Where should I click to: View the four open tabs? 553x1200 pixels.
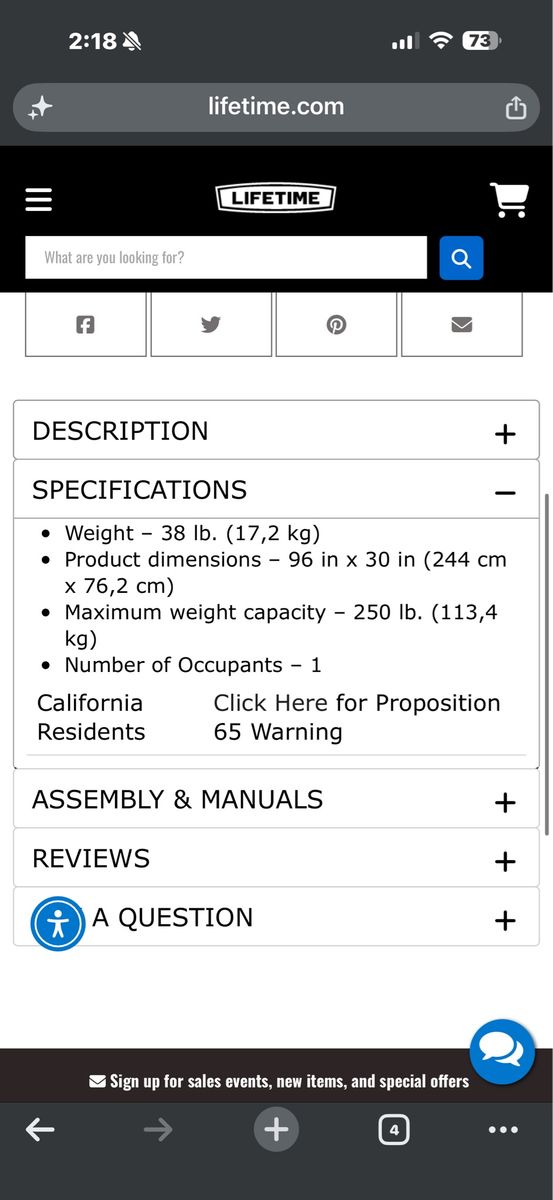pos(394,1130)
